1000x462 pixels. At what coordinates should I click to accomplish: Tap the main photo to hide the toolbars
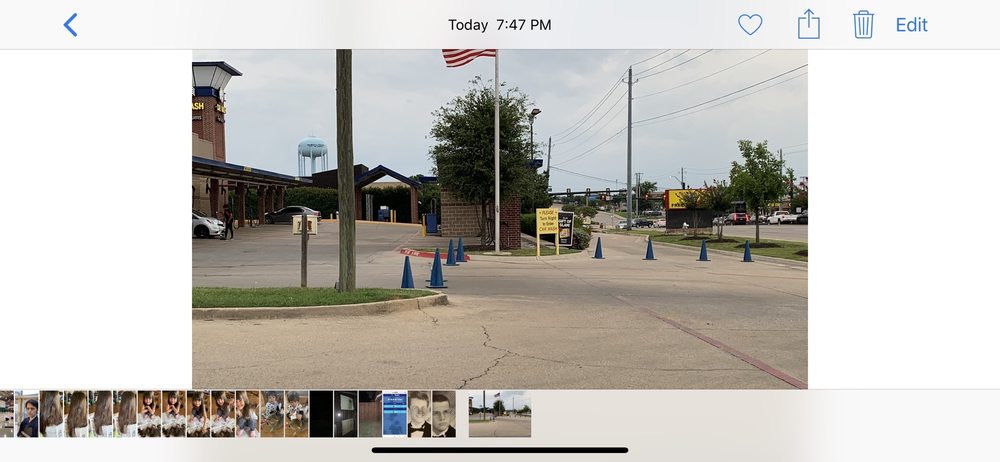(500, 218)
